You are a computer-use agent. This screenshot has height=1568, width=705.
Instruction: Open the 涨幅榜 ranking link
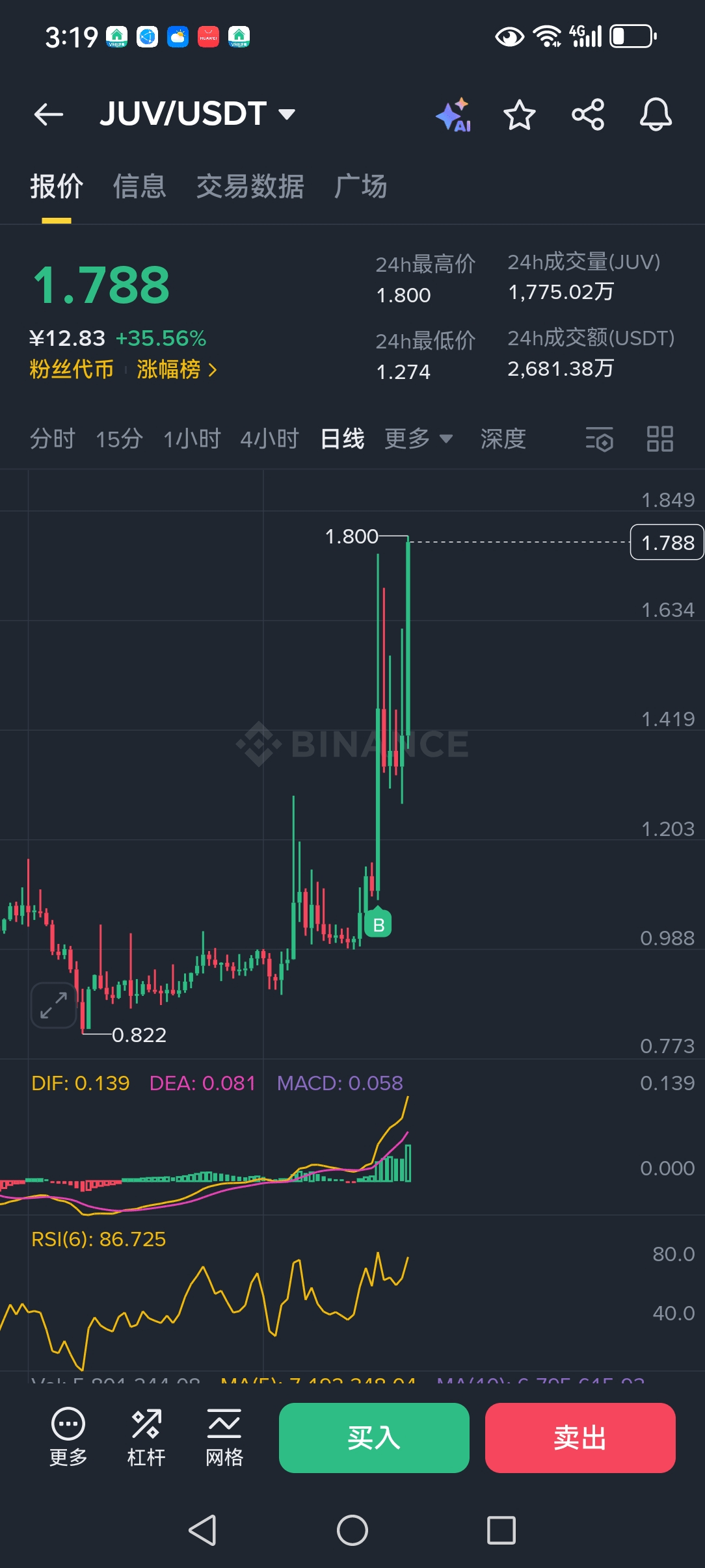[176, 369]
